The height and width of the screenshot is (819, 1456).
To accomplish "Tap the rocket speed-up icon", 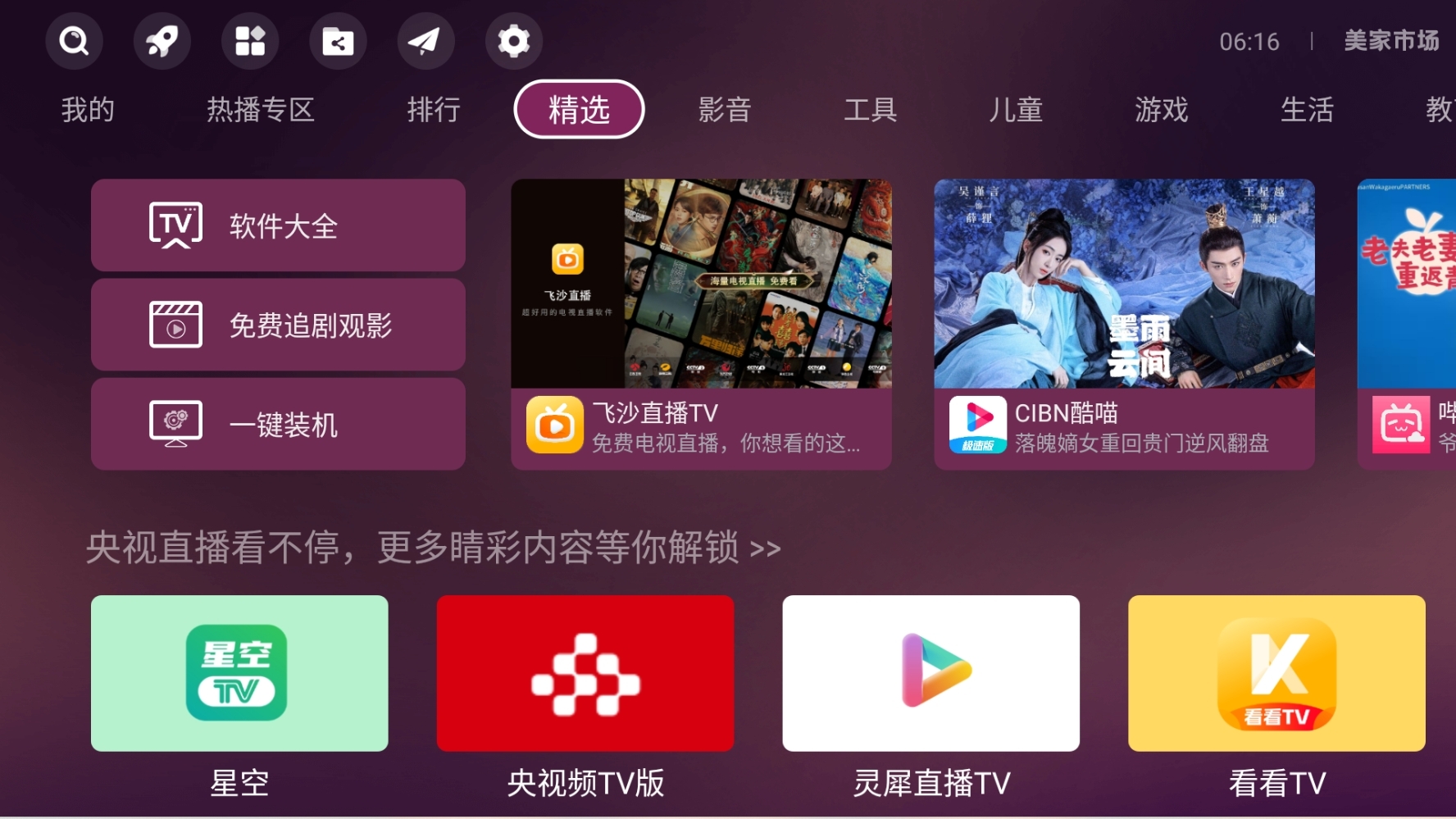I will click(x=162, y=40).
